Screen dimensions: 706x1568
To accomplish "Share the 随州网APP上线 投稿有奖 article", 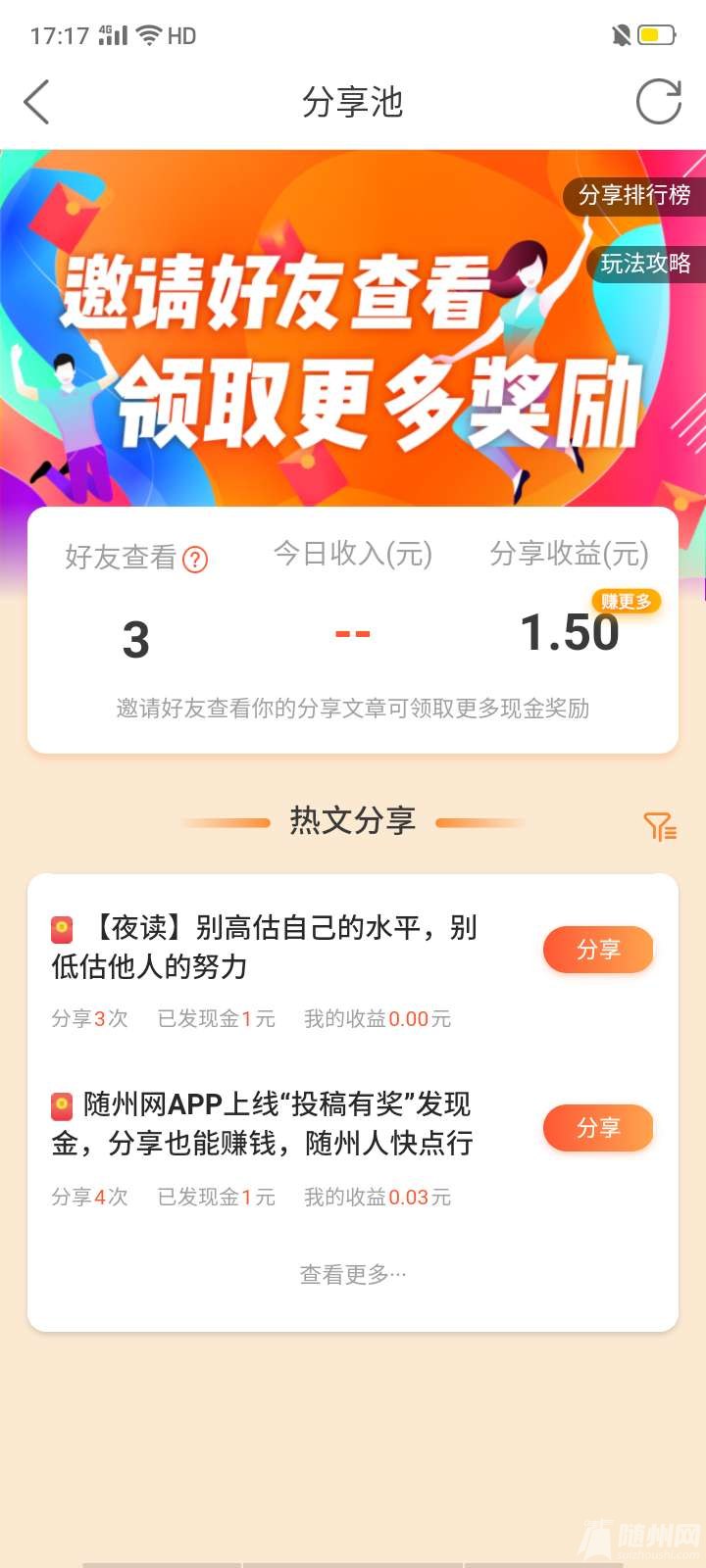I will pyautogui.click(x=598, y=1127).
